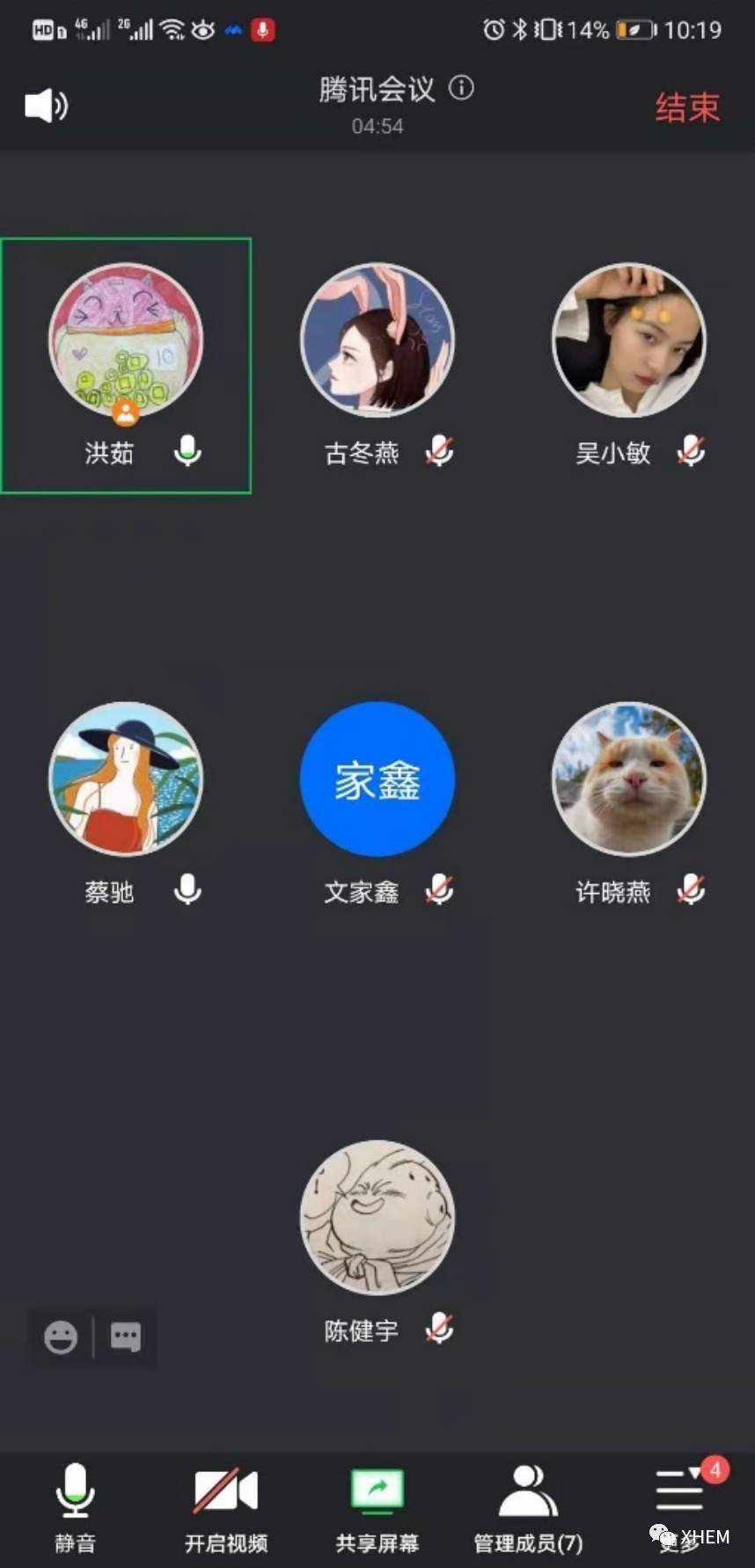End the meeting with 结束
The image size is (755, 1568).
coord(687,107)
